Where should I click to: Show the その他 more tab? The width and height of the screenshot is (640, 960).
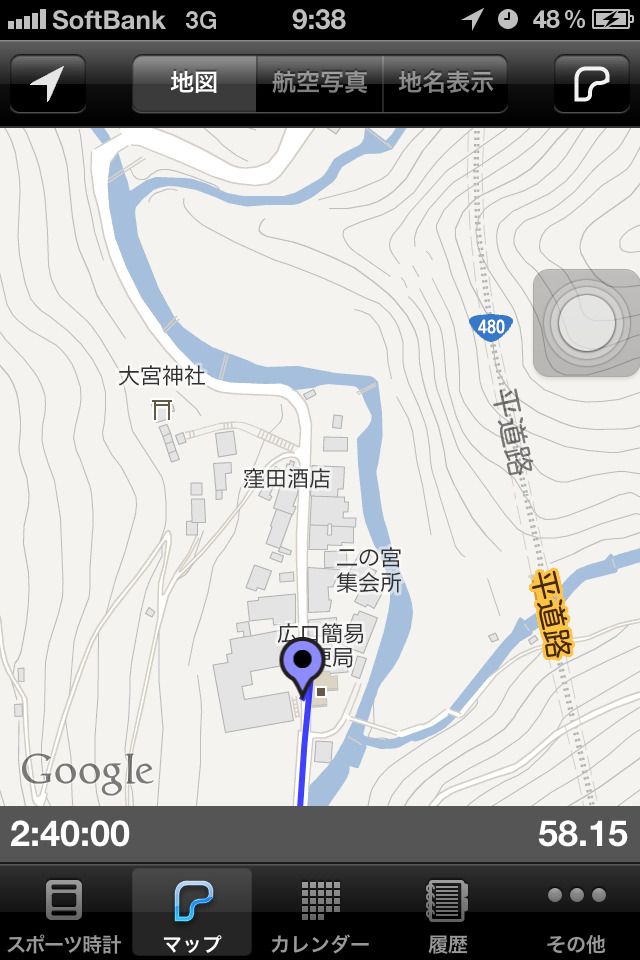576,914
